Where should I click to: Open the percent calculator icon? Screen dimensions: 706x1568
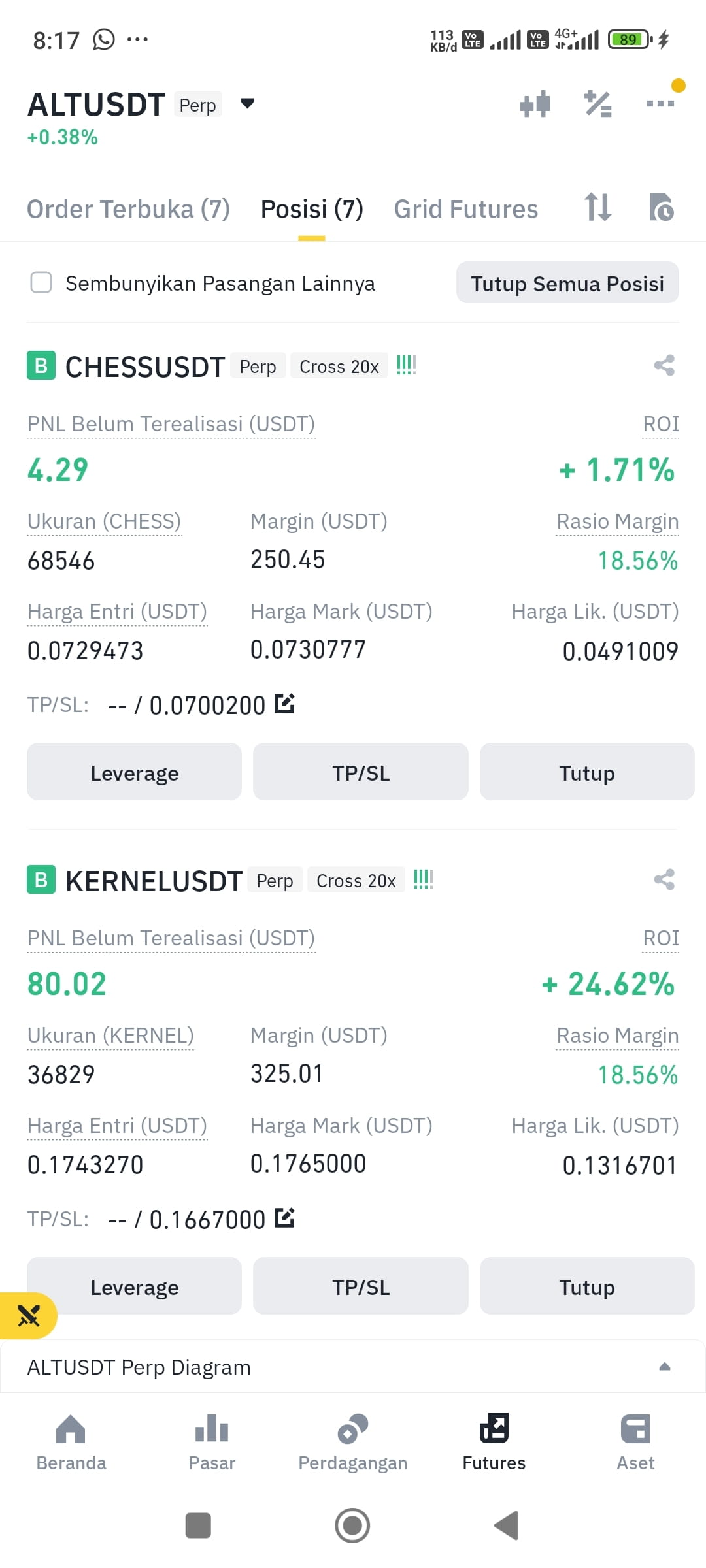597,104
